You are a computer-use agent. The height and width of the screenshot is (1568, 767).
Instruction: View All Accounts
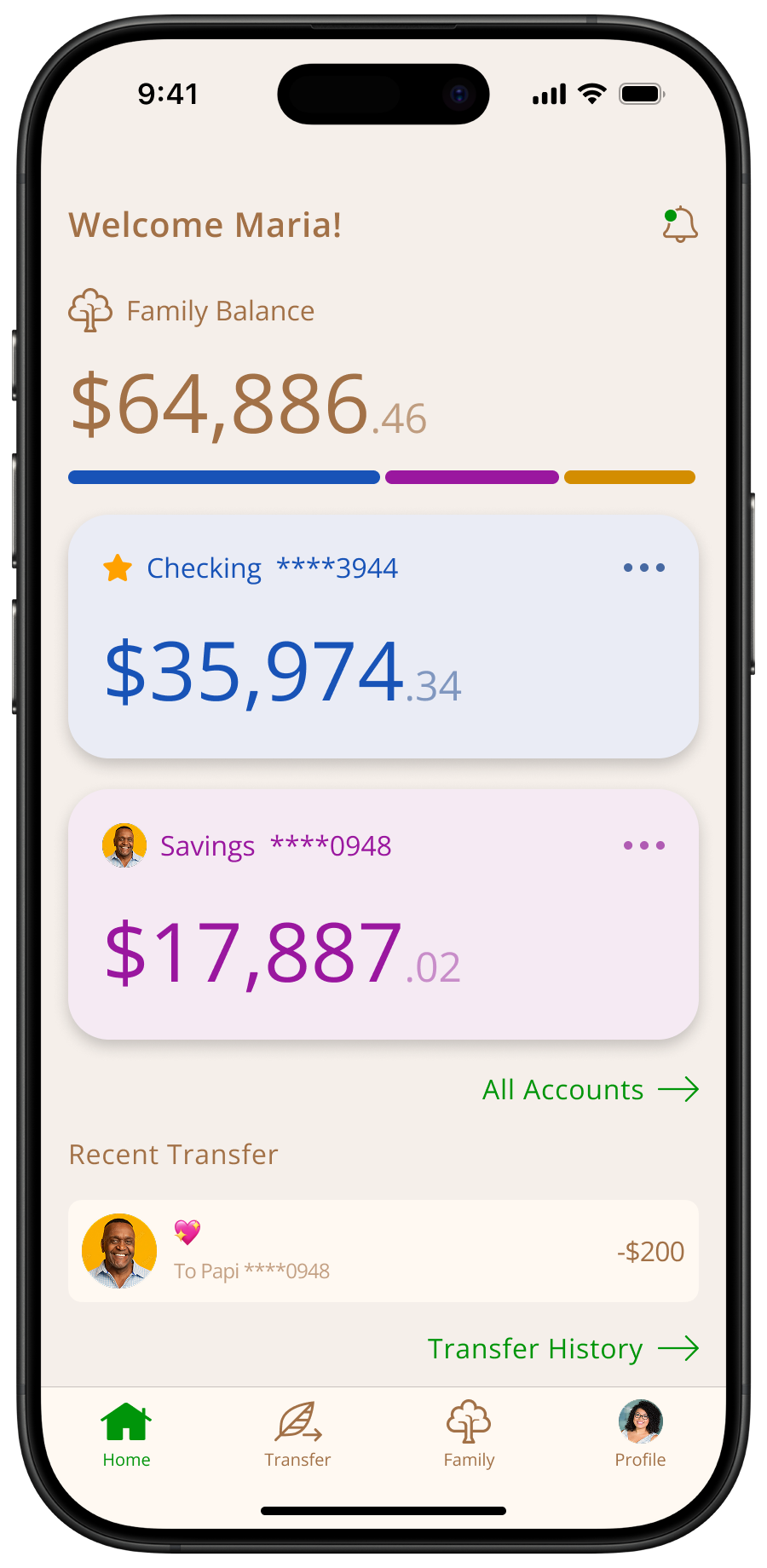tap(591, 1090)
